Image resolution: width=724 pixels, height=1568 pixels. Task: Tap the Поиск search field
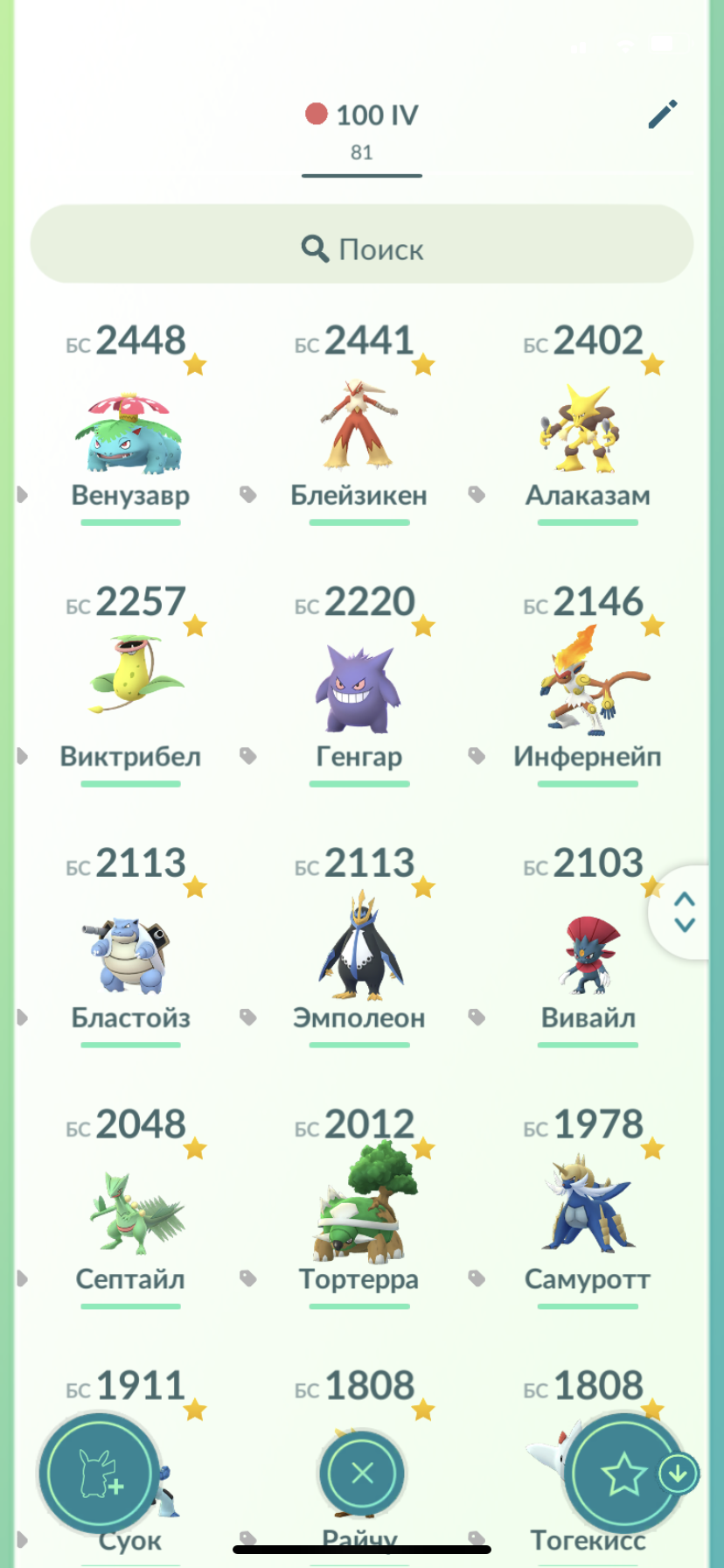click(361, 248)
